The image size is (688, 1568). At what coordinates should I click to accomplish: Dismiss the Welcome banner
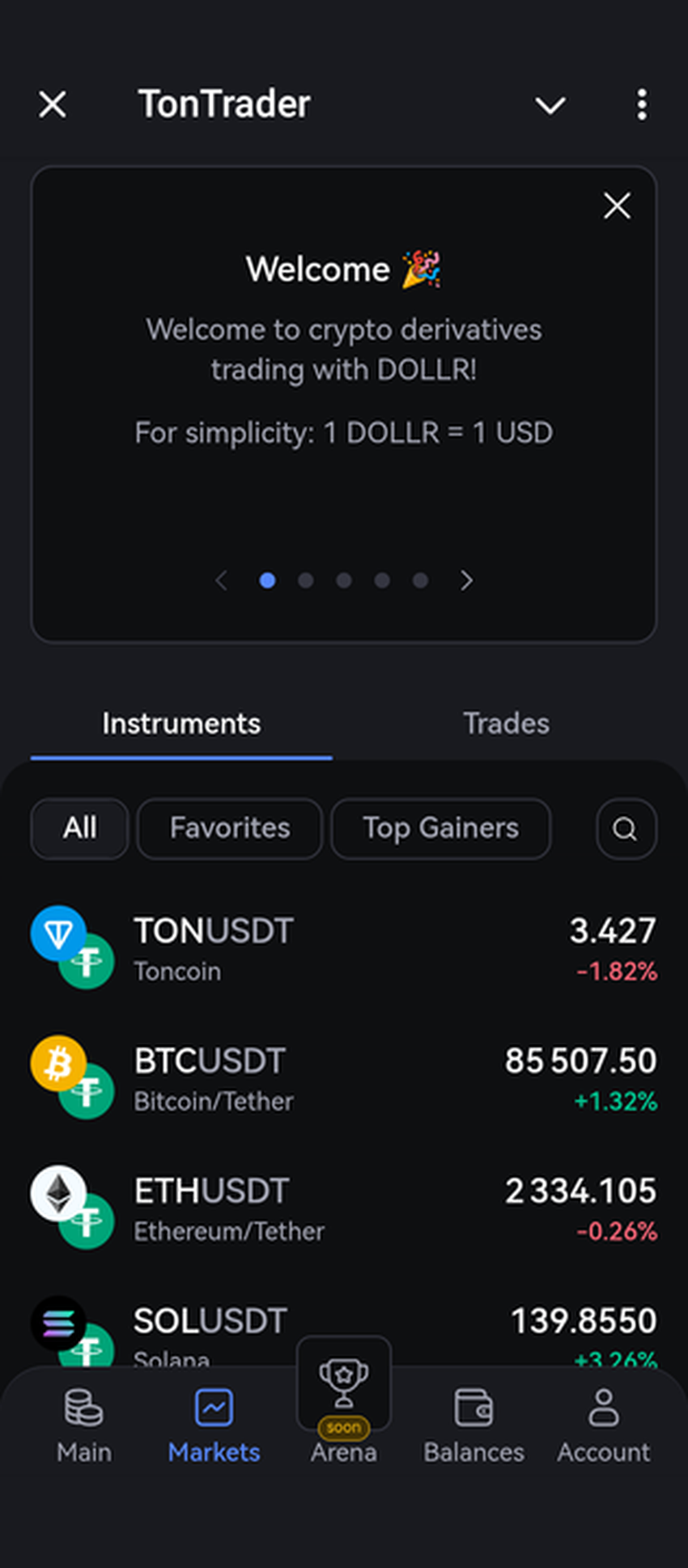tap(617, 206)
